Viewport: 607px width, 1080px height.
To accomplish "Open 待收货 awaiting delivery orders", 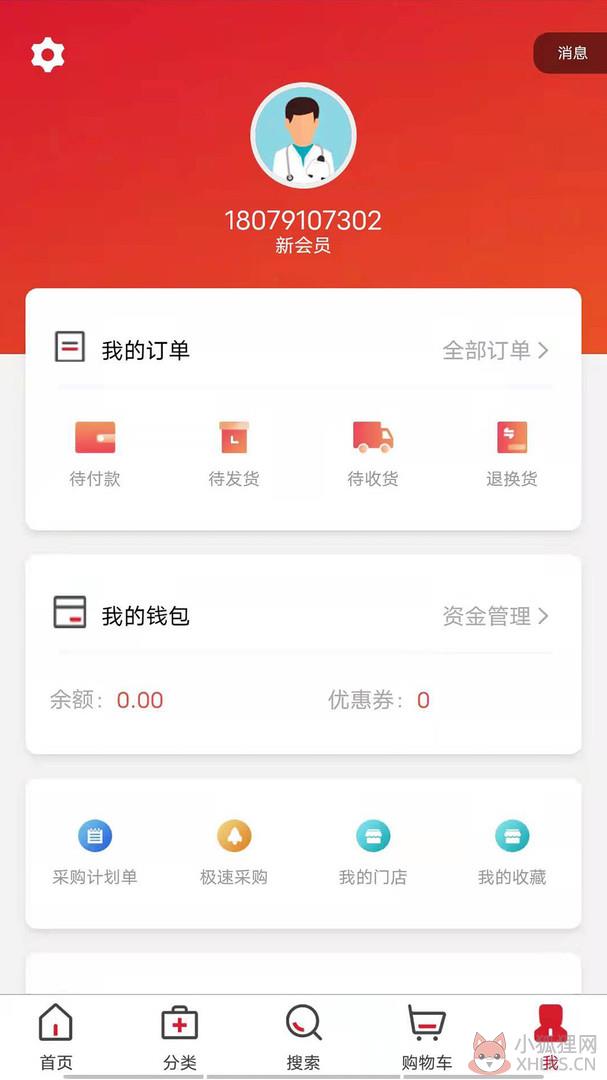I will click(373, 454).
